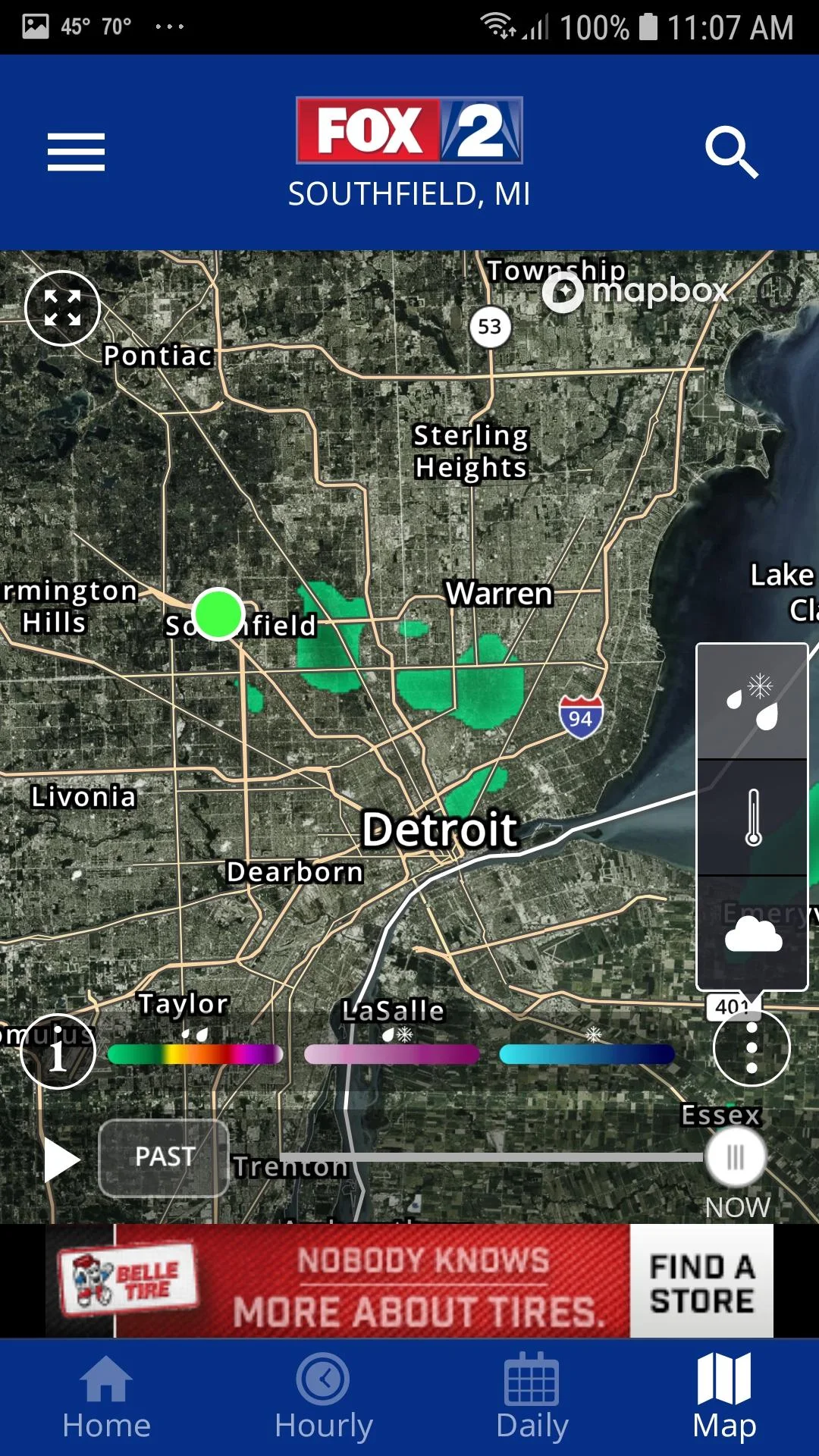Viewport: 819px width, 1456px height.
Task: Select the temperature map layer
Action: click(752, 817)
